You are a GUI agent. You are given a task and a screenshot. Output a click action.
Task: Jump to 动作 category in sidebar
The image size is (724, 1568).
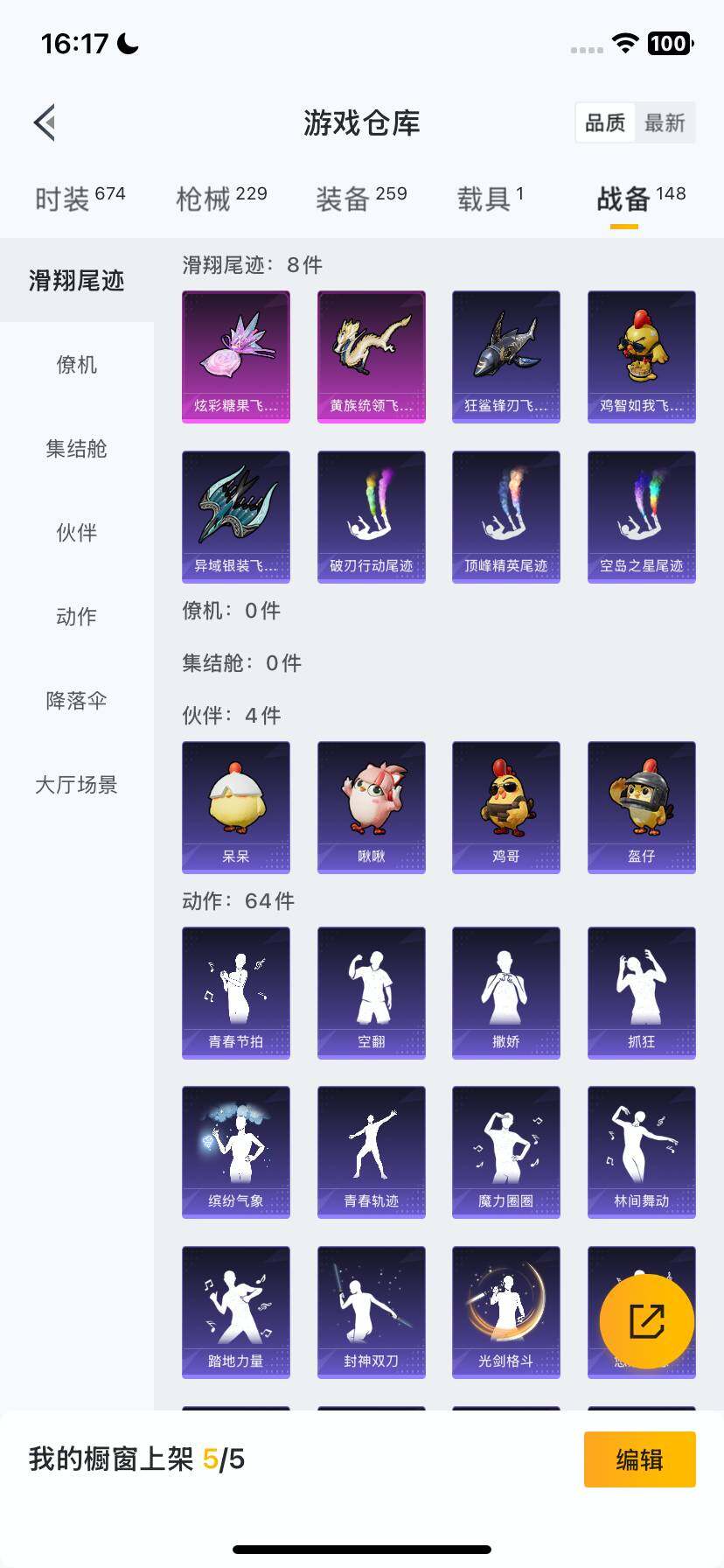coord(77,616)
